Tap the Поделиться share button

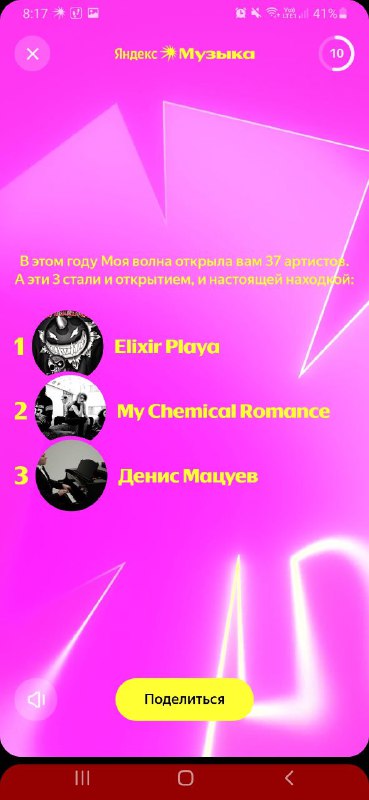[x=184, y=699]
